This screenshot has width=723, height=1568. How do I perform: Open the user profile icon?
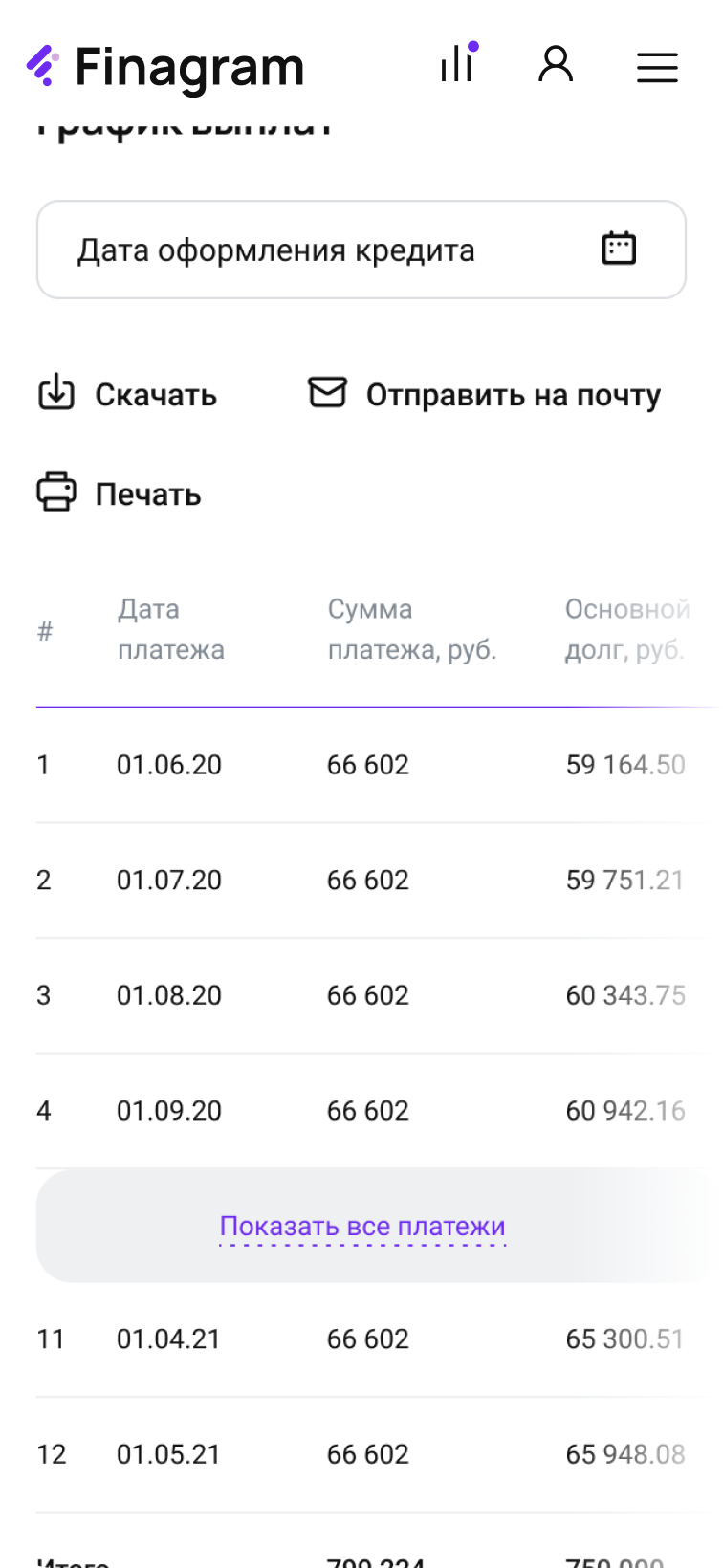point(555,65)
